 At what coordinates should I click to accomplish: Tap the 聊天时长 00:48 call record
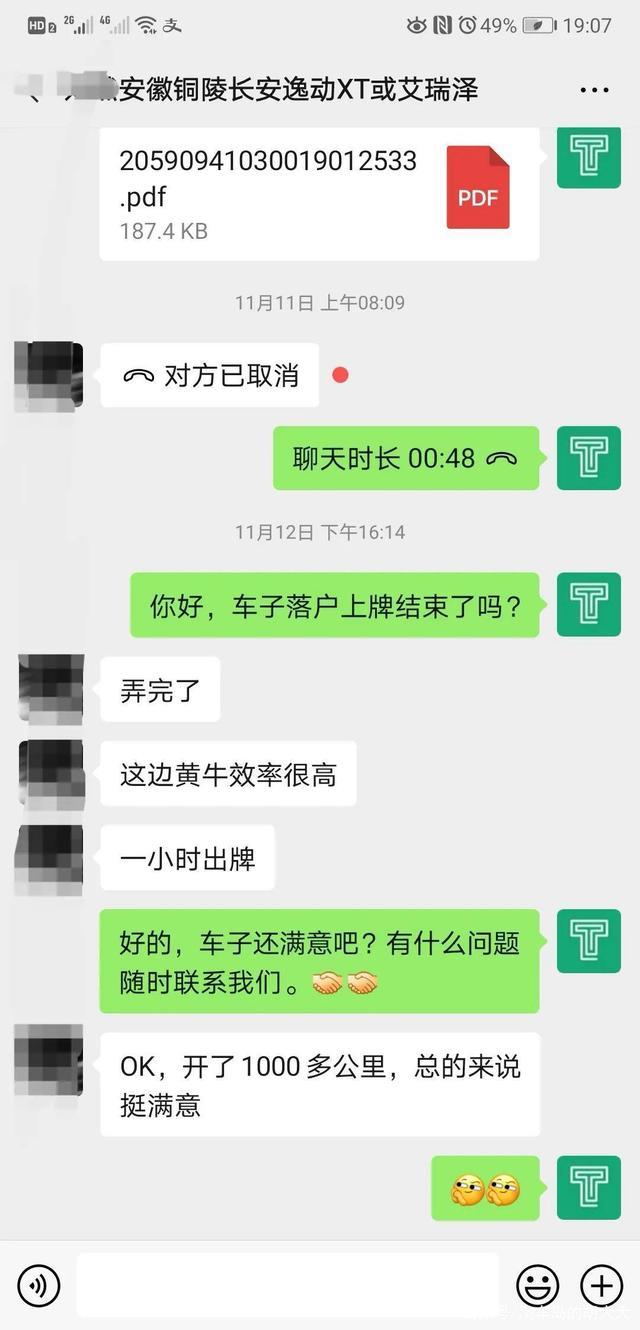405,459
